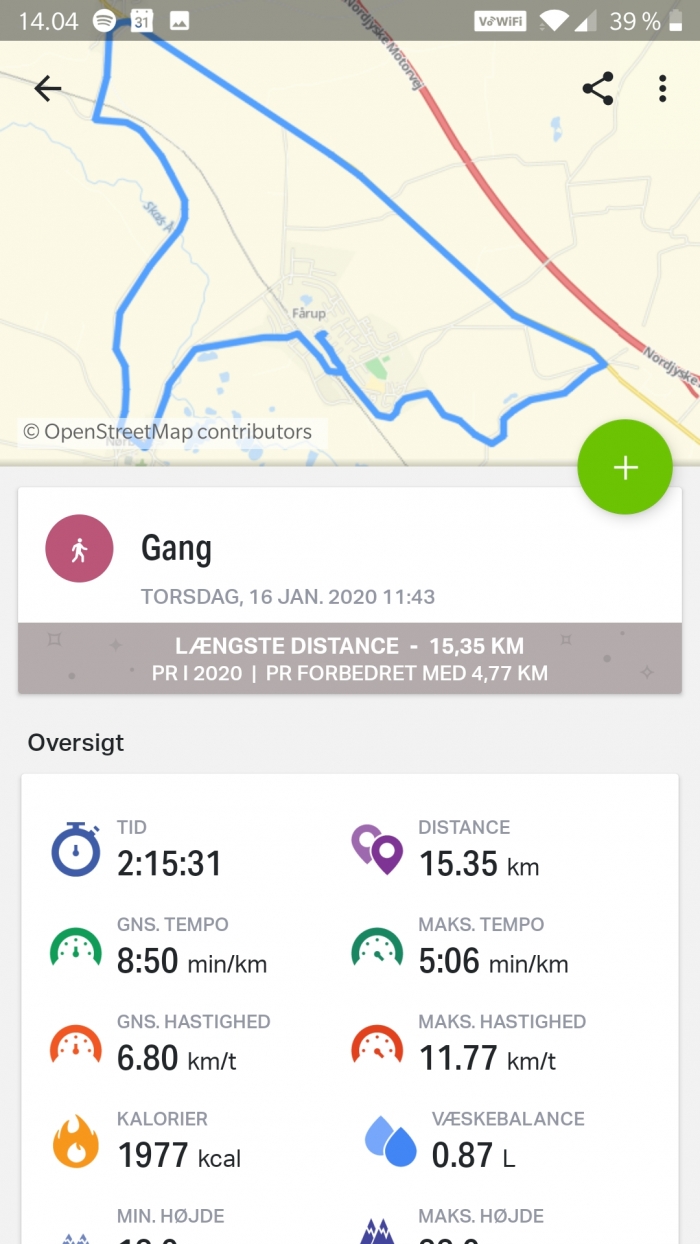Viewport: 700px width, 1244px height.
Task: Go back using the arrow icon
Action: point(48,89)
